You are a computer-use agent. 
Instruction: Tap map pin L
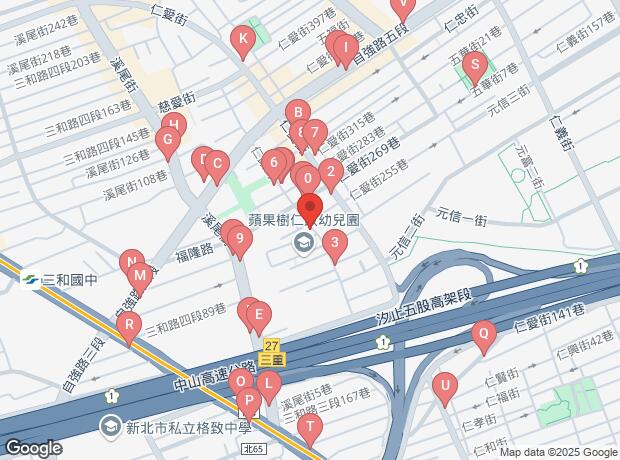click(268, 383)
